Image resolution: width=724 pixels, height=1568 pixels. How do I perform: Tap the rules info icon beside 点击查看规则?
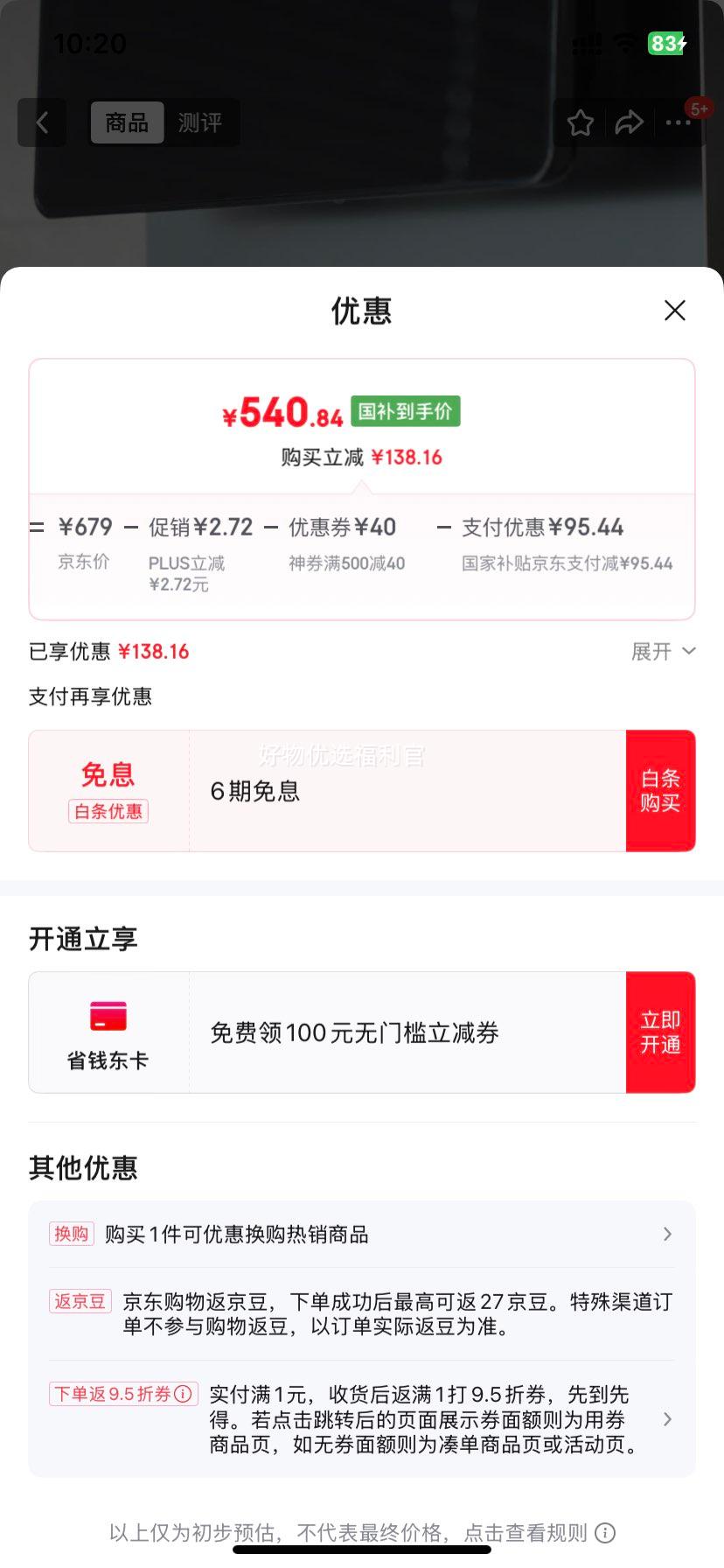[603, 1532]
